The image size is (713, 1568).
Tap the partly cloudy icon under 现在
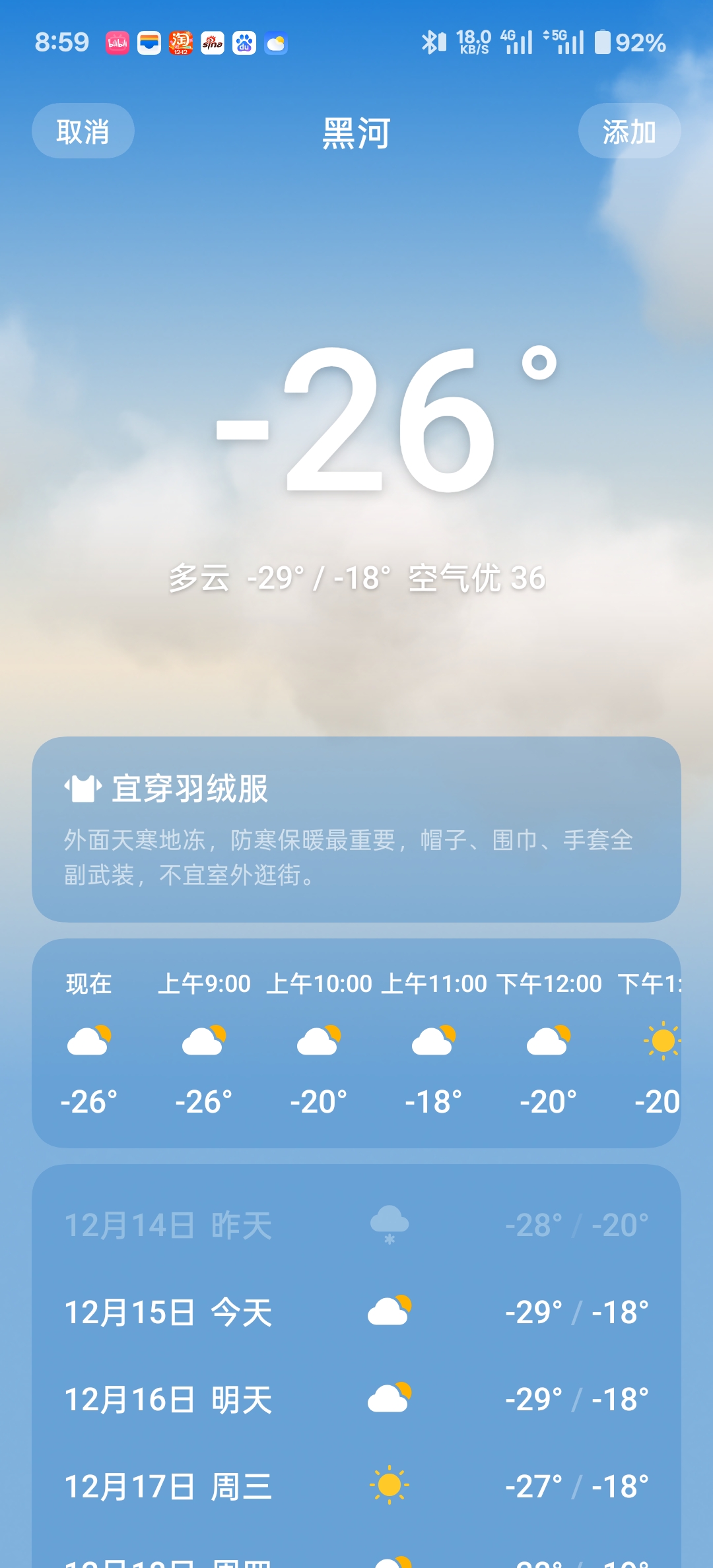pyautogui.click(x=89, y=1039)
